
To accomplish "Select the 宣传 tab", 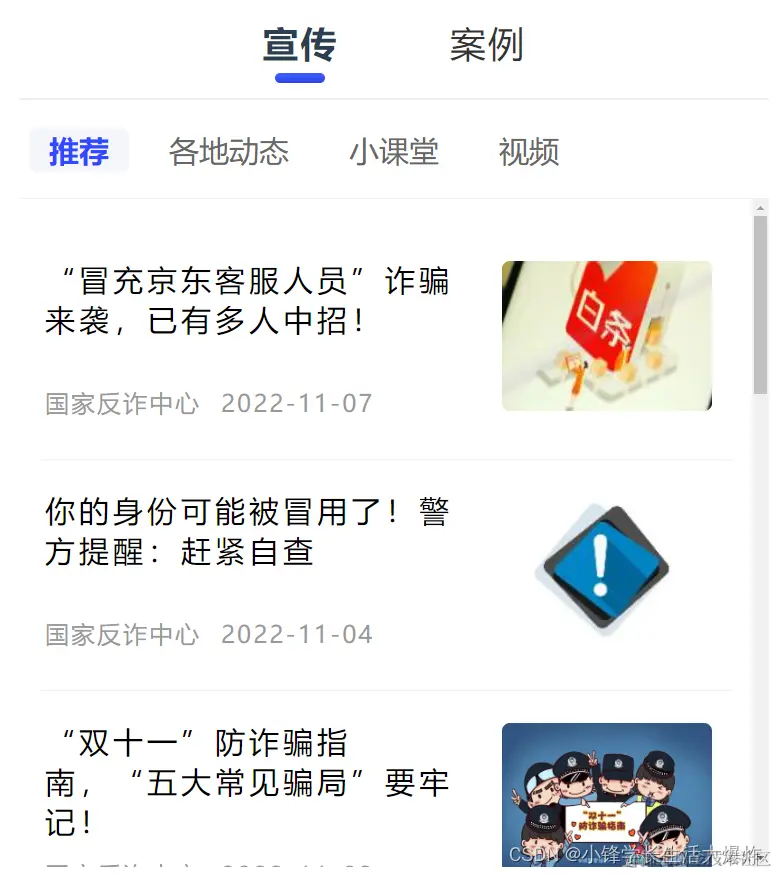I will pos(299,45).
